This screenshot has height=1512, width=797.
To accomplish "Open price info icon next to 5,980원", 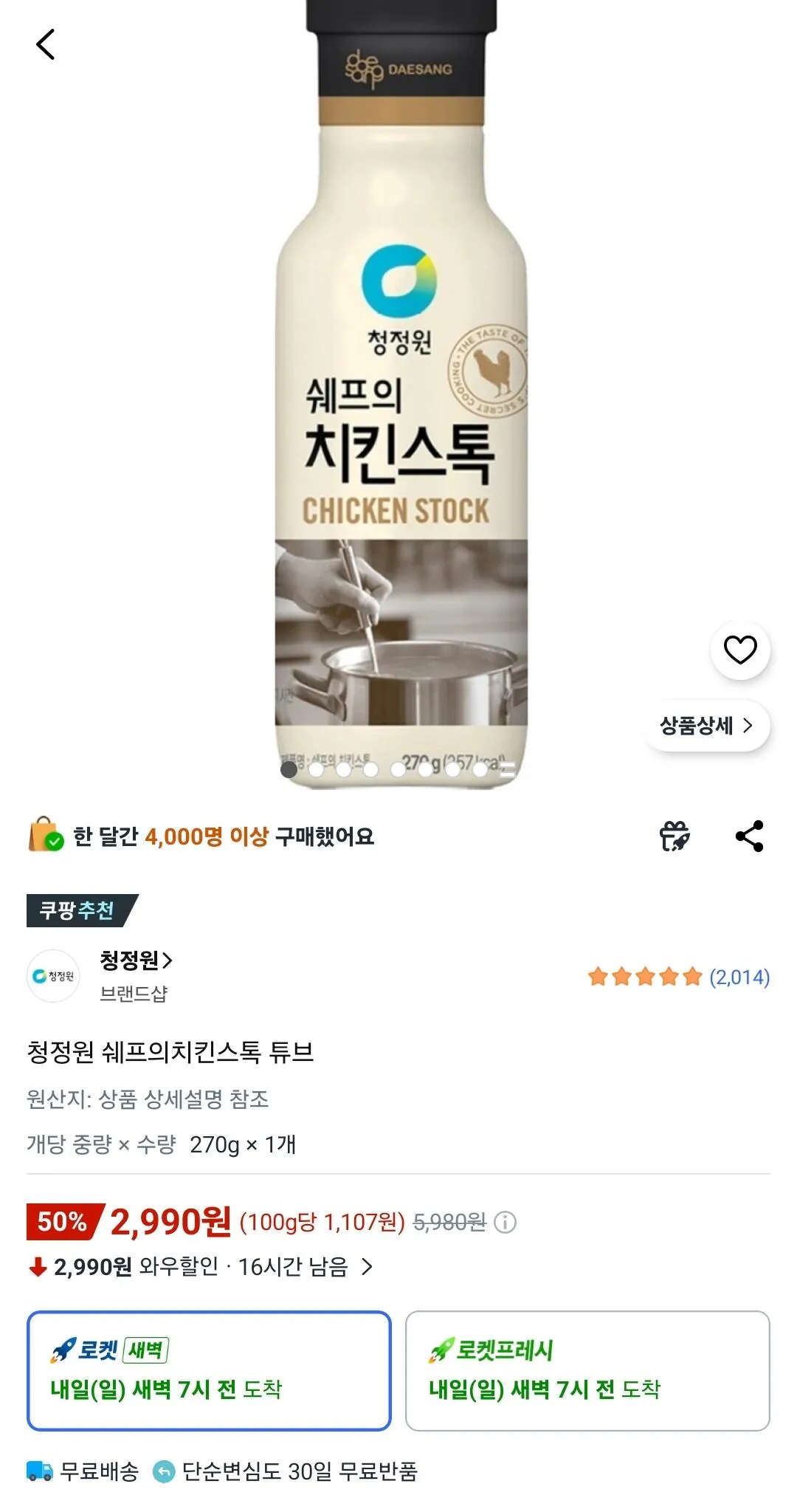I will pos(505,1223).
